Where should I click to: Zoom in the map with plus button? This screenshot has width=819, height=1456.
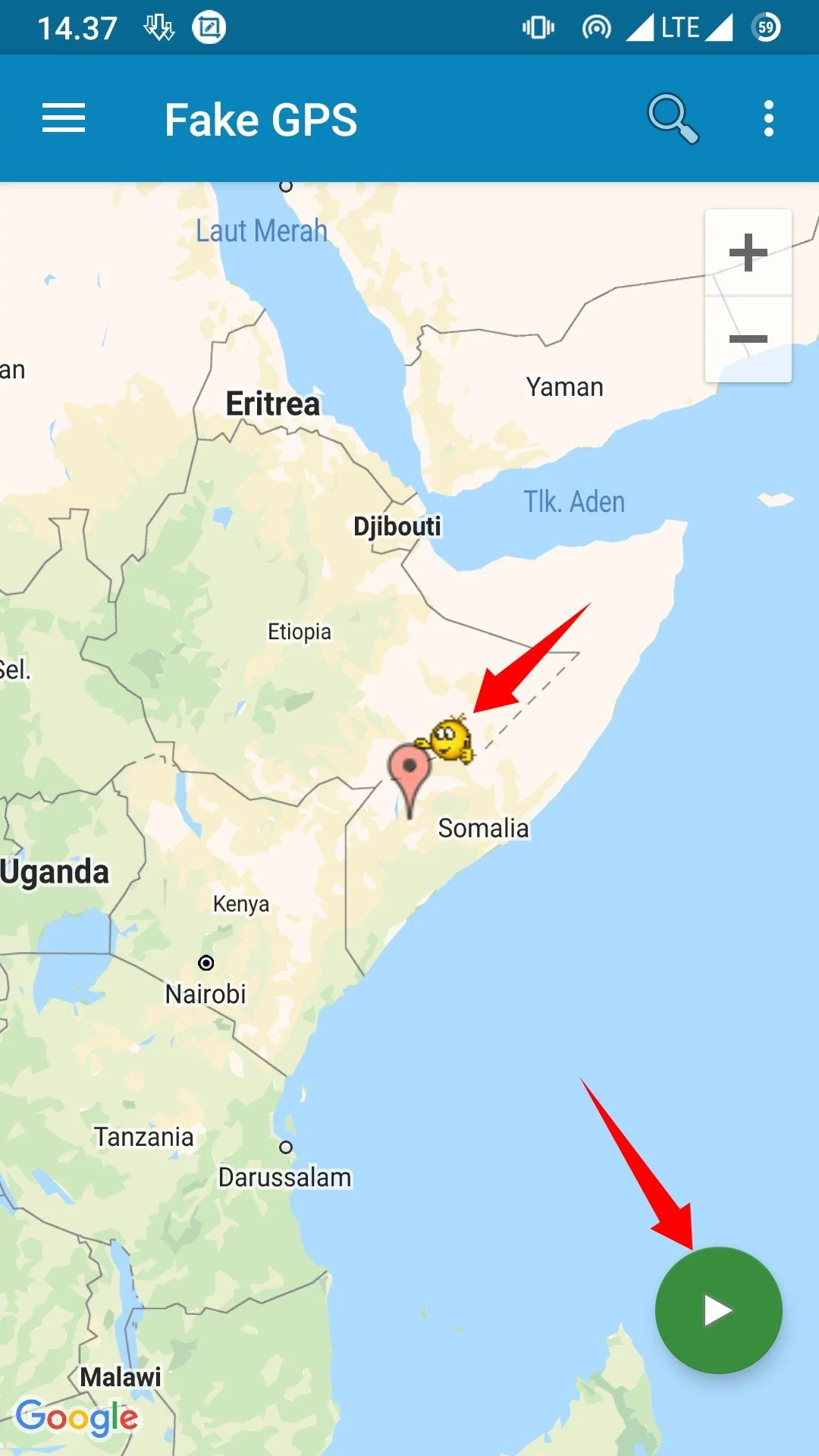[x=748, y=253]
